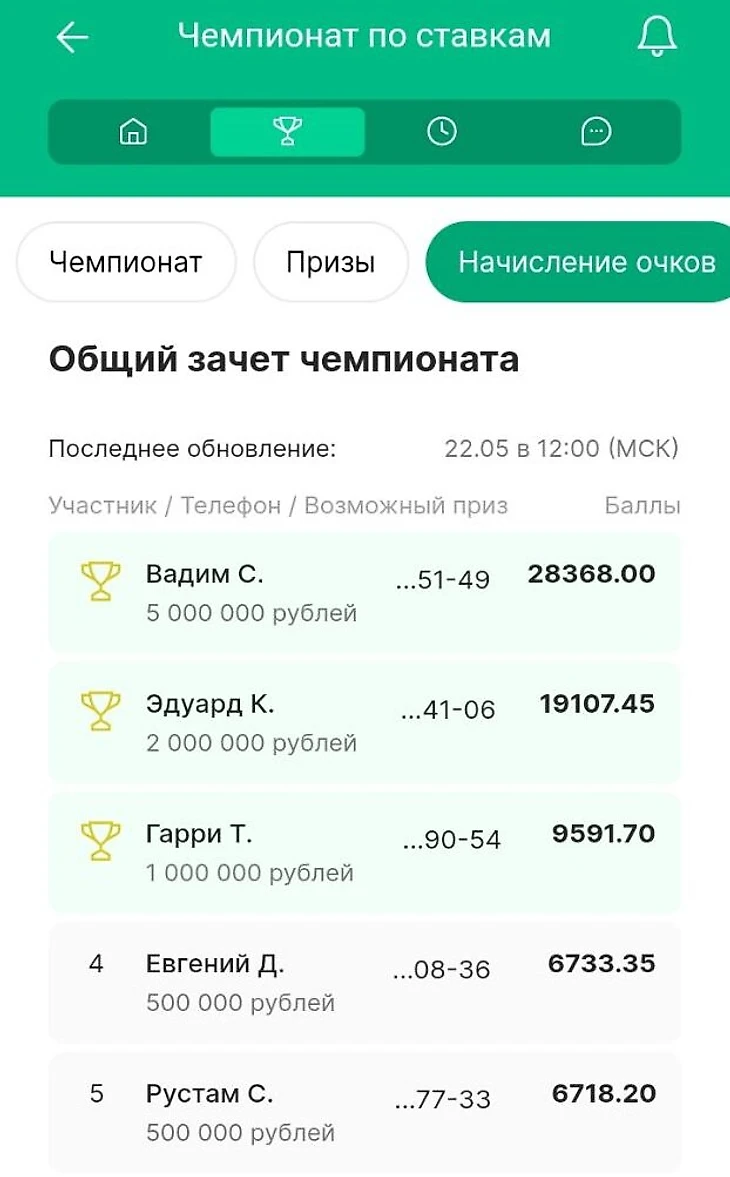Open Гарри Т. leaderboard row
Image resolution: width=730 pixels, height=1177 pixels.
365,853
